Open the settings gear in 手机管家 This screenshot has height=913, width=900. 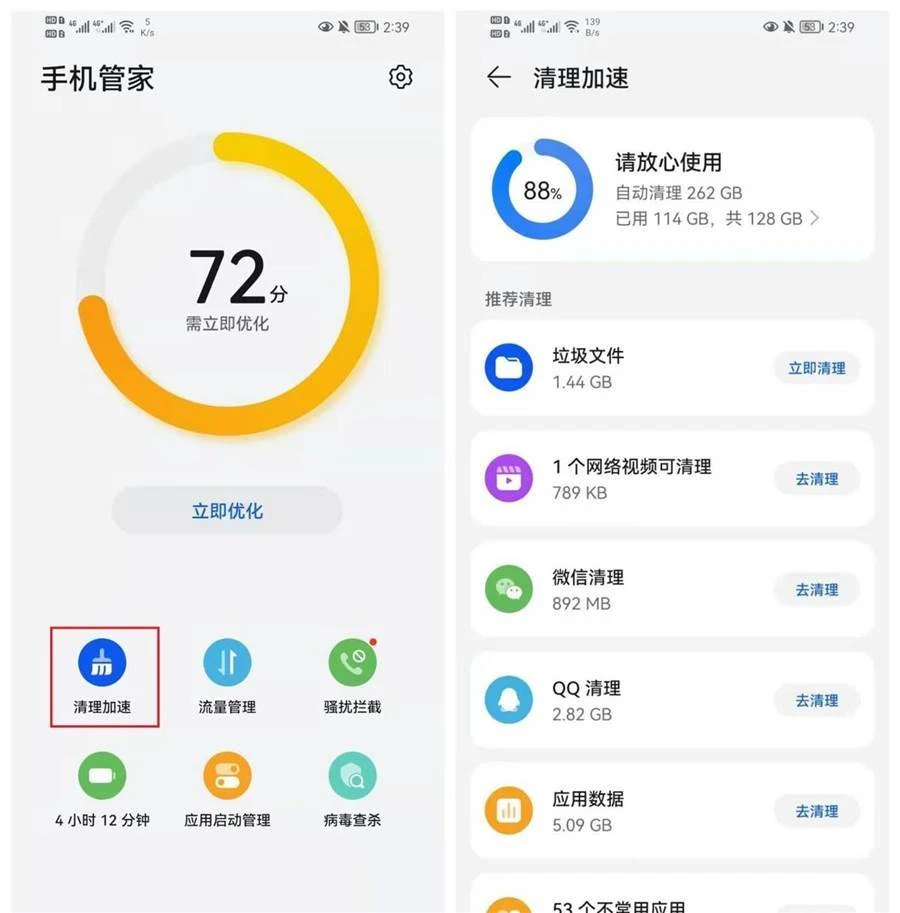(400, 77)
